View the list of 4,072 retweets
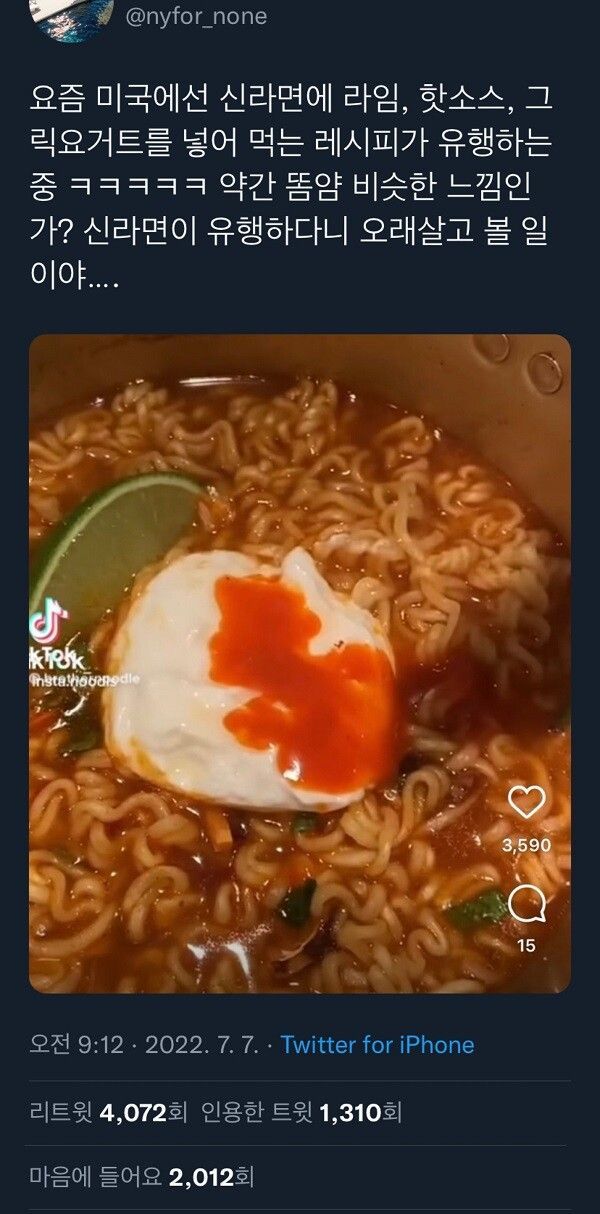Image resolution: width=600 pixels, height=1214 pixels. pos(109,1112)
